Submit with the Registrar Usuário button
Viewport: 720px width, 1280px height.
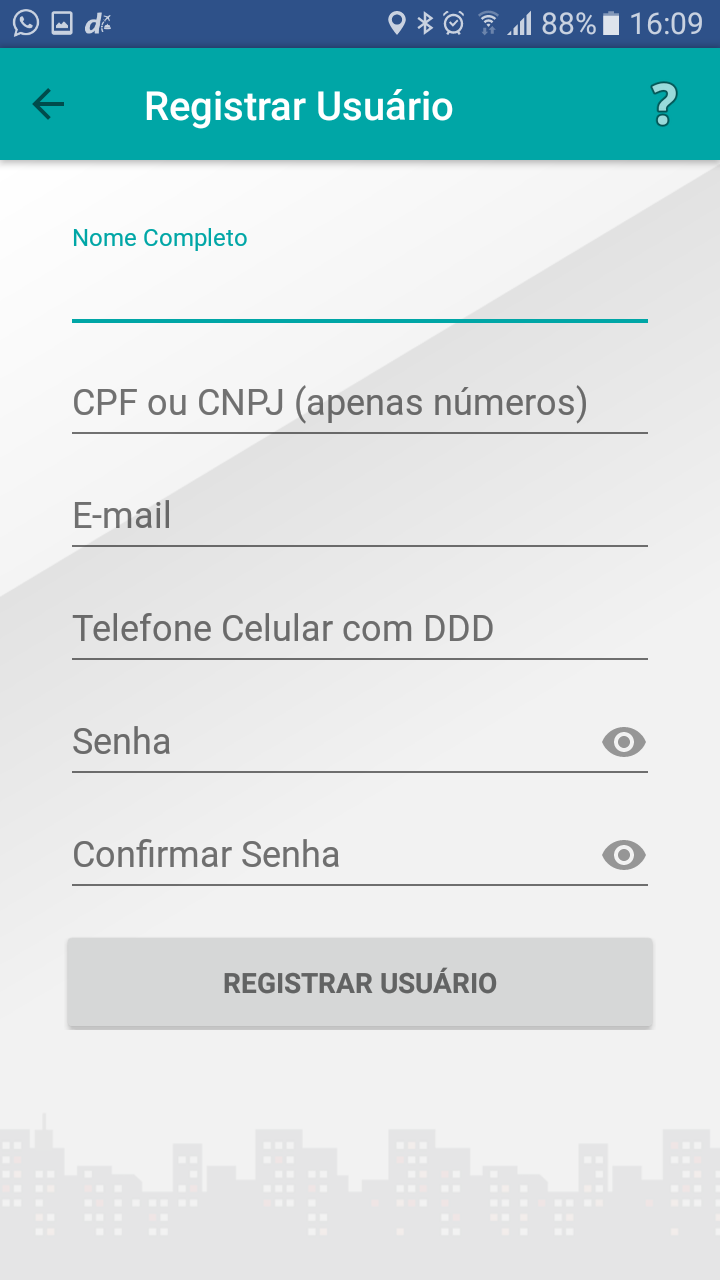click(x=360, y=983)
